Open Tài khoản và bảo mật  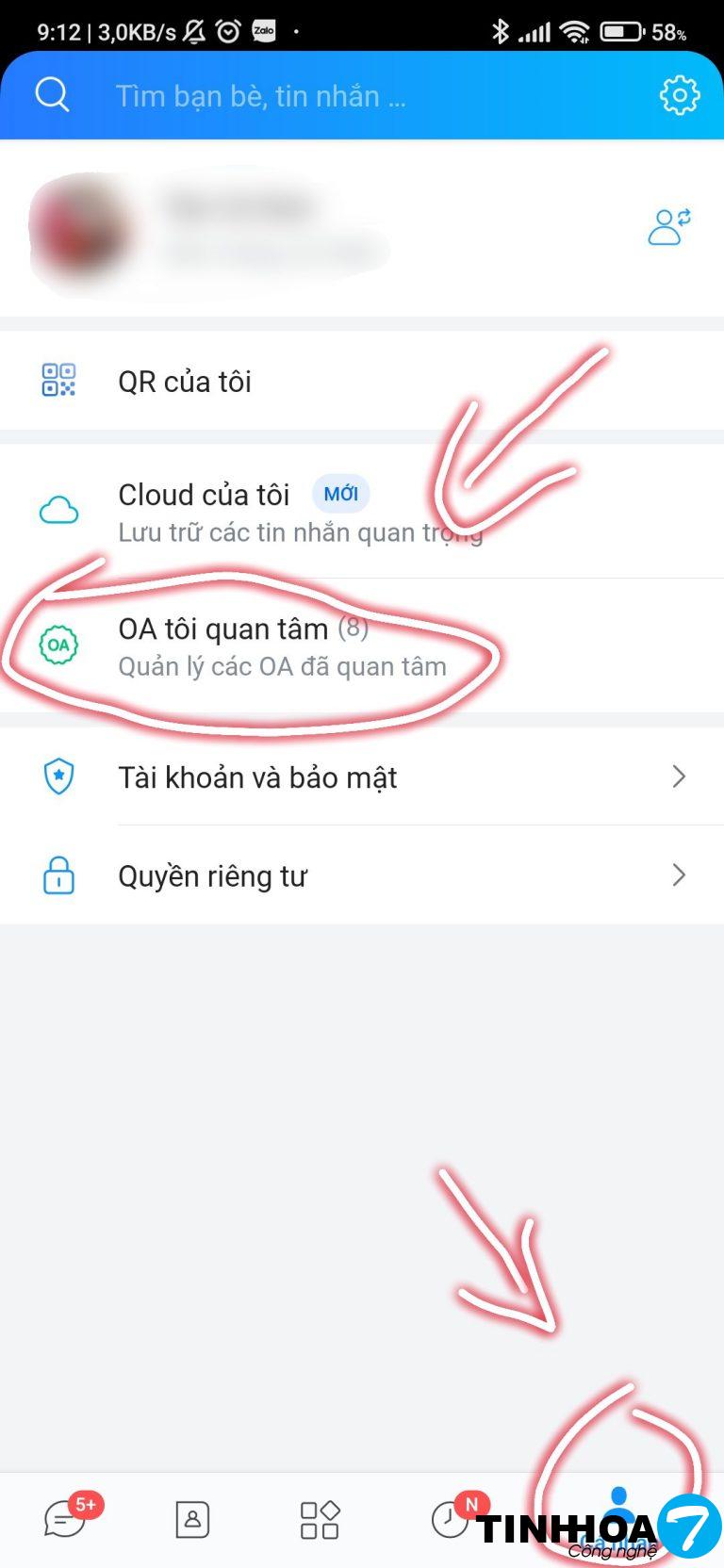coord(362,777)
